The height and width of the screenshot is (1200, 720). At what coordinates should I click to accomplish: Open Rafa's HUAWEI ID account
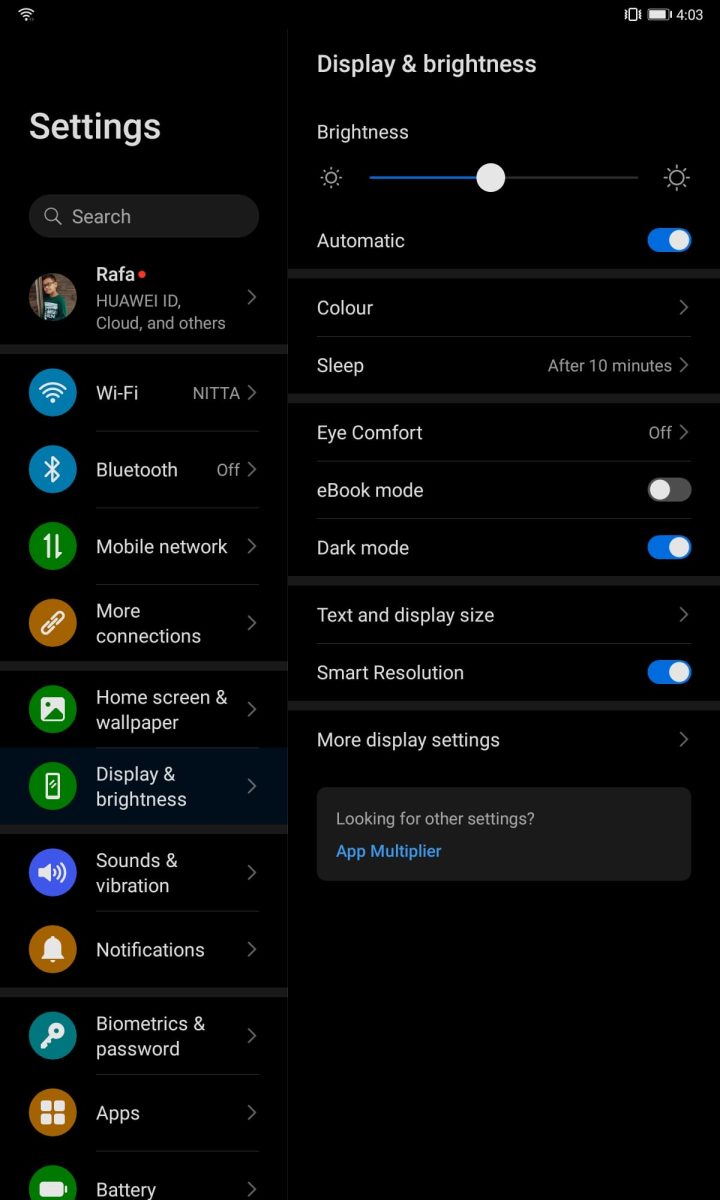[x=144, y=297]
